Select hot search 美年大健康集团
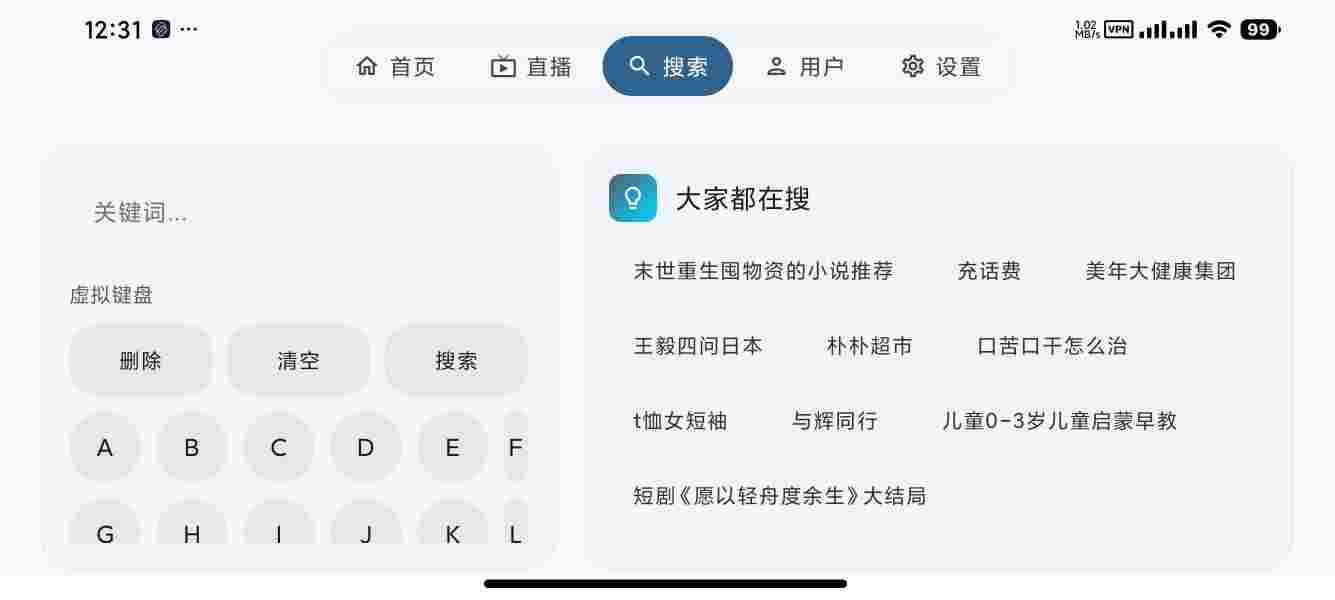 click(1160, 271)
